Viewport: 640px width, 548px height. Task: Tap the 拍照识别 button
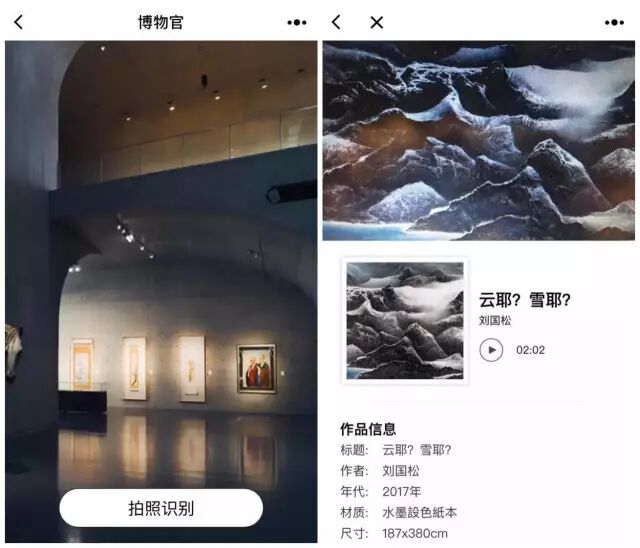[x=161, y=508]
